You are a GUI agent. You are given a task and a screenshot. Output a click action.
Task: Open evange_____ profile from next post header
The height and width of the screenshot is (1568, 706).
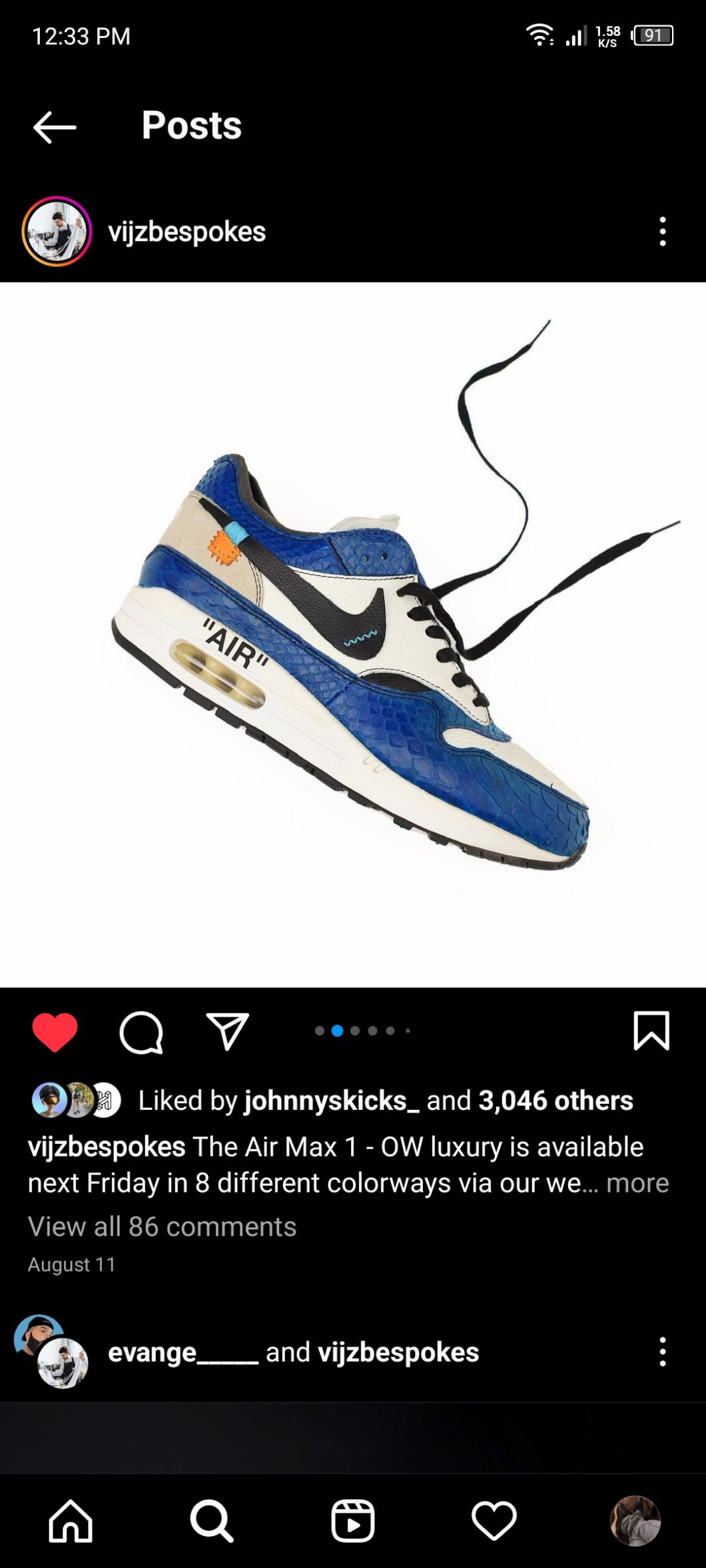click(182, 1352)
